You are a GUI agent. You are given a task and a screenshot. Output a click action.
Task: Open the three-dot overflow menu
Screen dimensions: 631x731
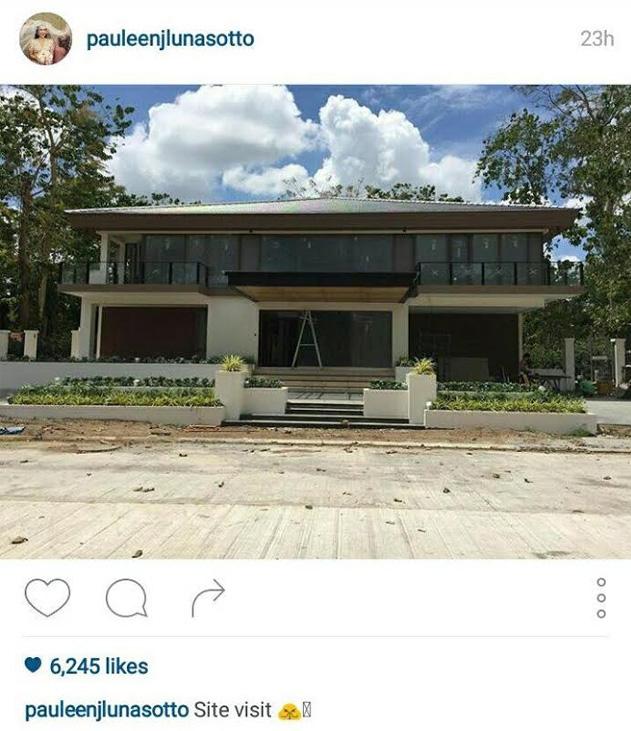point(601,598)
